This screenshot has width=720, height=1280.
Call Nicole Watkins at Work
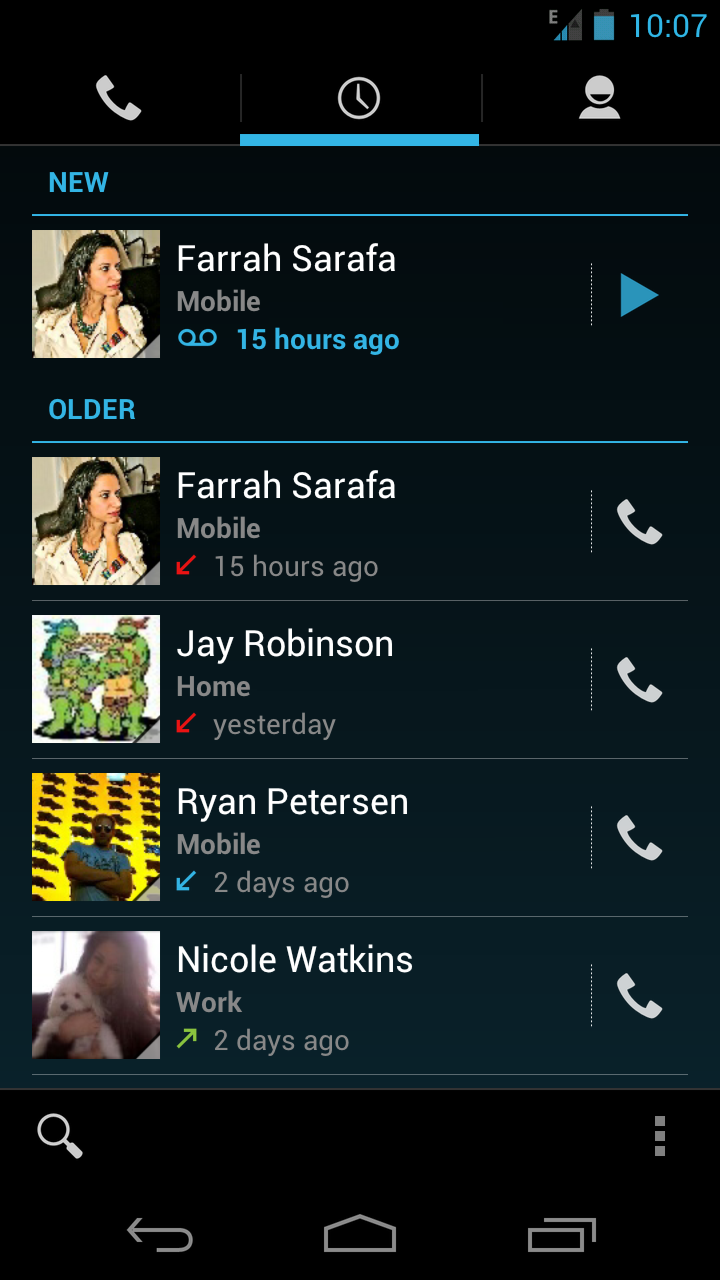(639, 996)
